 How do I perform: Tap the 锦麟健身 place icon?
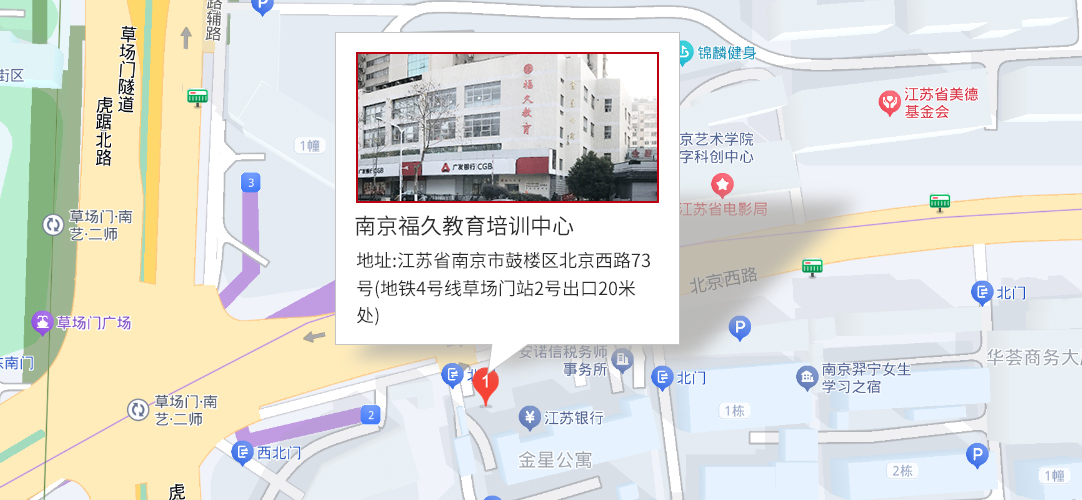(x=685, y=54)
